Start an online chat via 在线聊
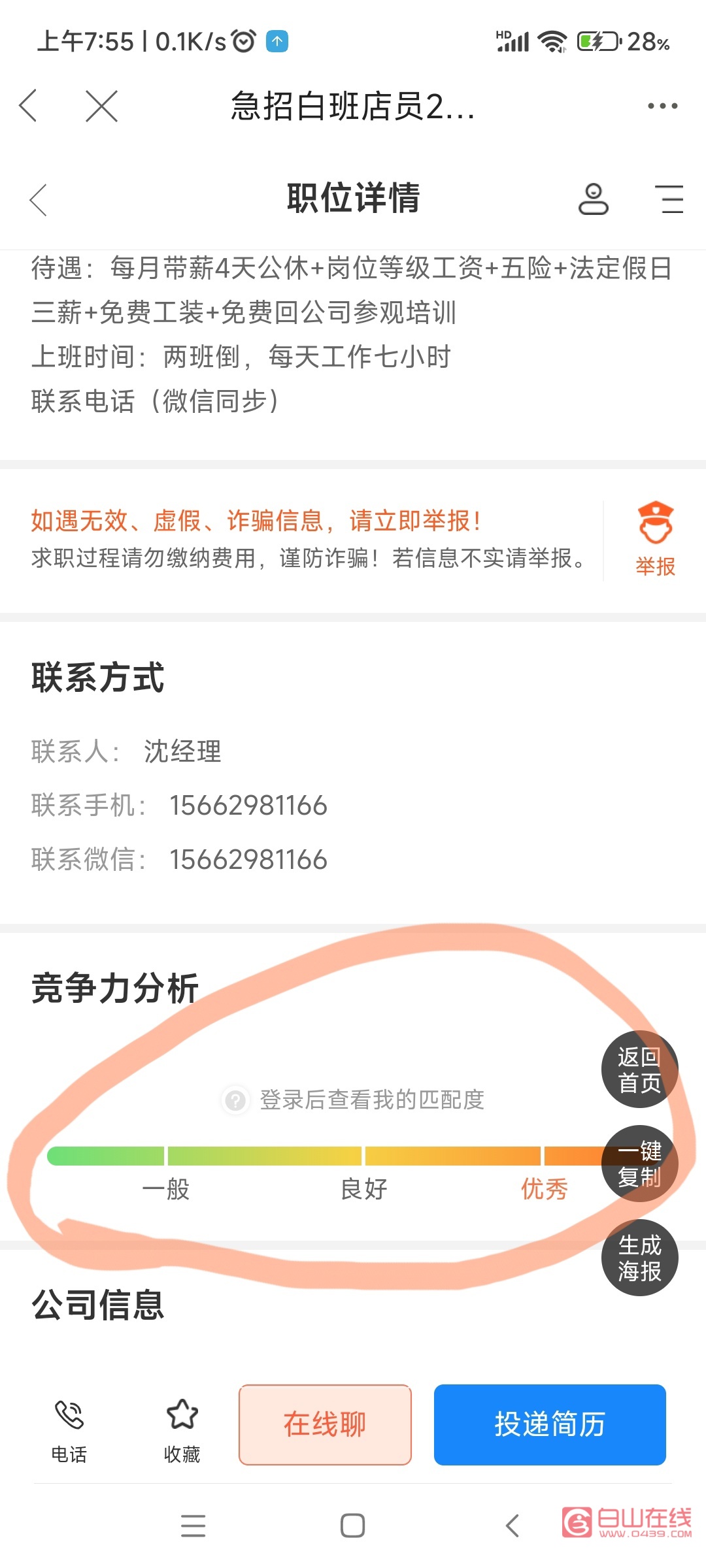The width and height of the screenshot is (706, 1568). [x=325, y=1424]
